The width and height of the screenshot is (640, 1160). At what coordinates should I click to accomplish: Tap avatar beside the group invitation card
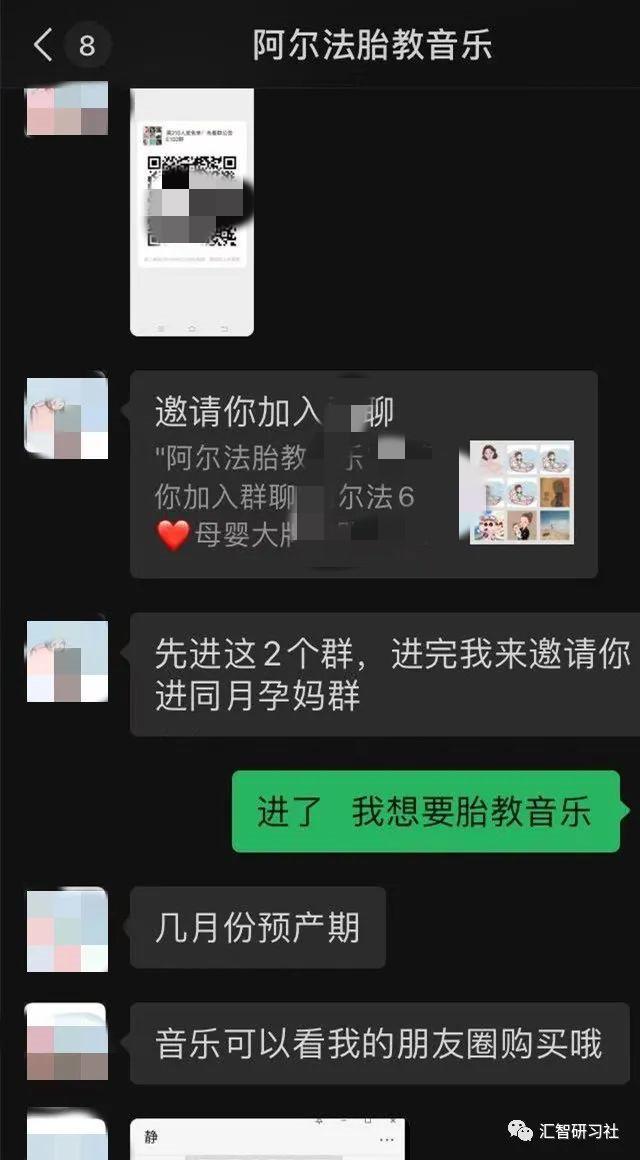[66, 418]
